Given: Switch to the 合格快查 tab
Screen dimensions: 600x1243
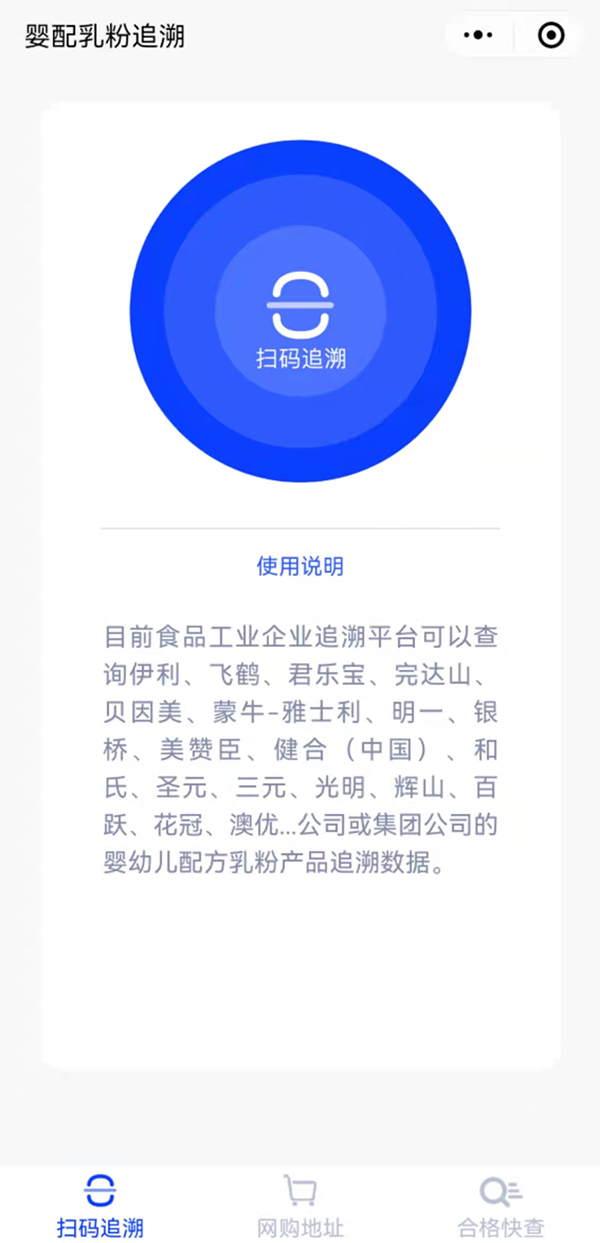Looking at the screenshot, I should (500, 1206).
